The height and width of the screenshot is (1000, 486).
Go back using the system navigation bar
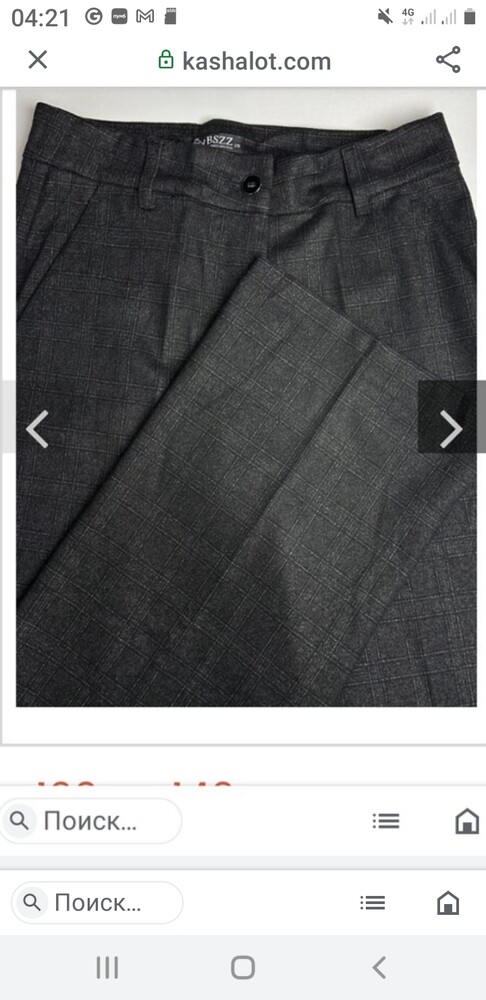[379, 967]
